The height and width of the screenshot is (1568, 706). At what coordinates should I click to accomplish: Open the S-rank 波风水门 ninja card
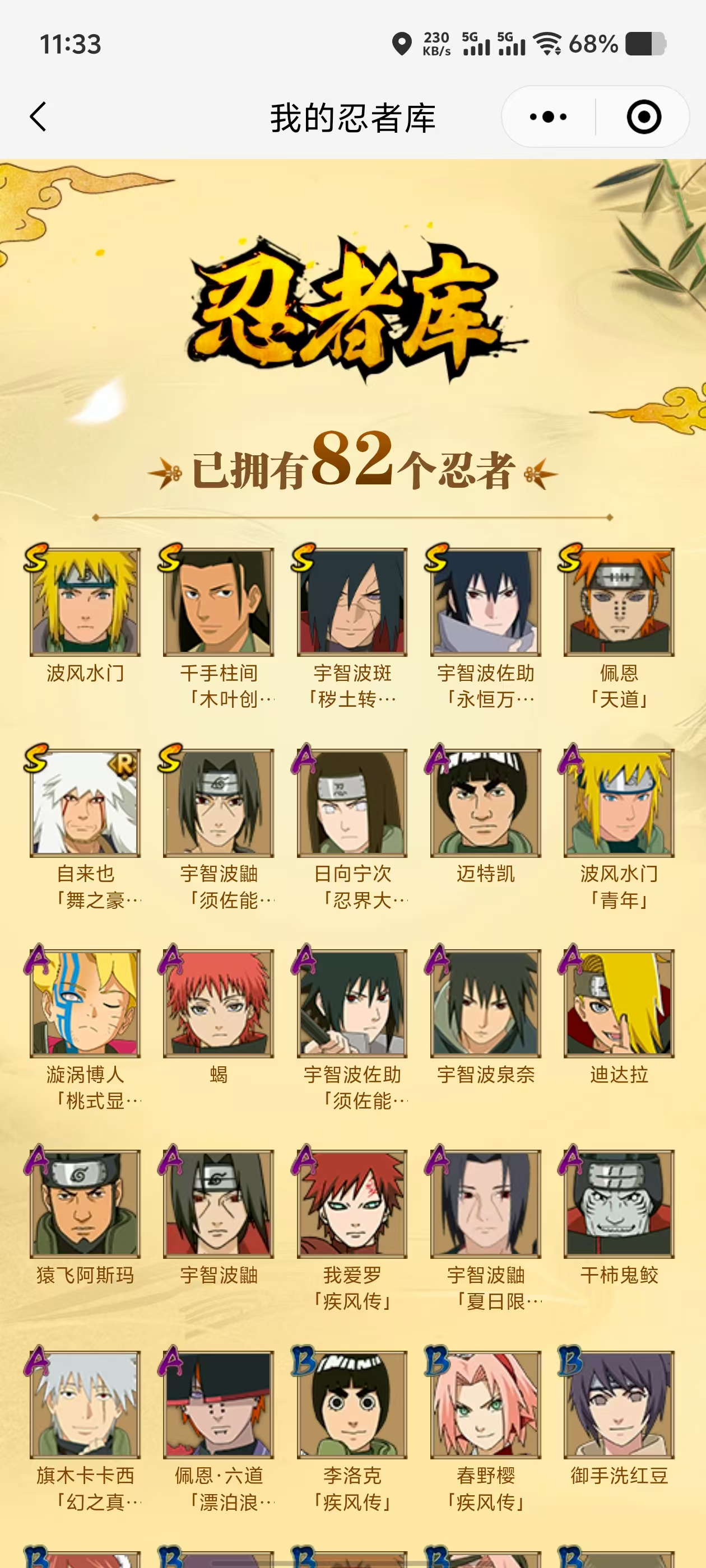[85, 602]
